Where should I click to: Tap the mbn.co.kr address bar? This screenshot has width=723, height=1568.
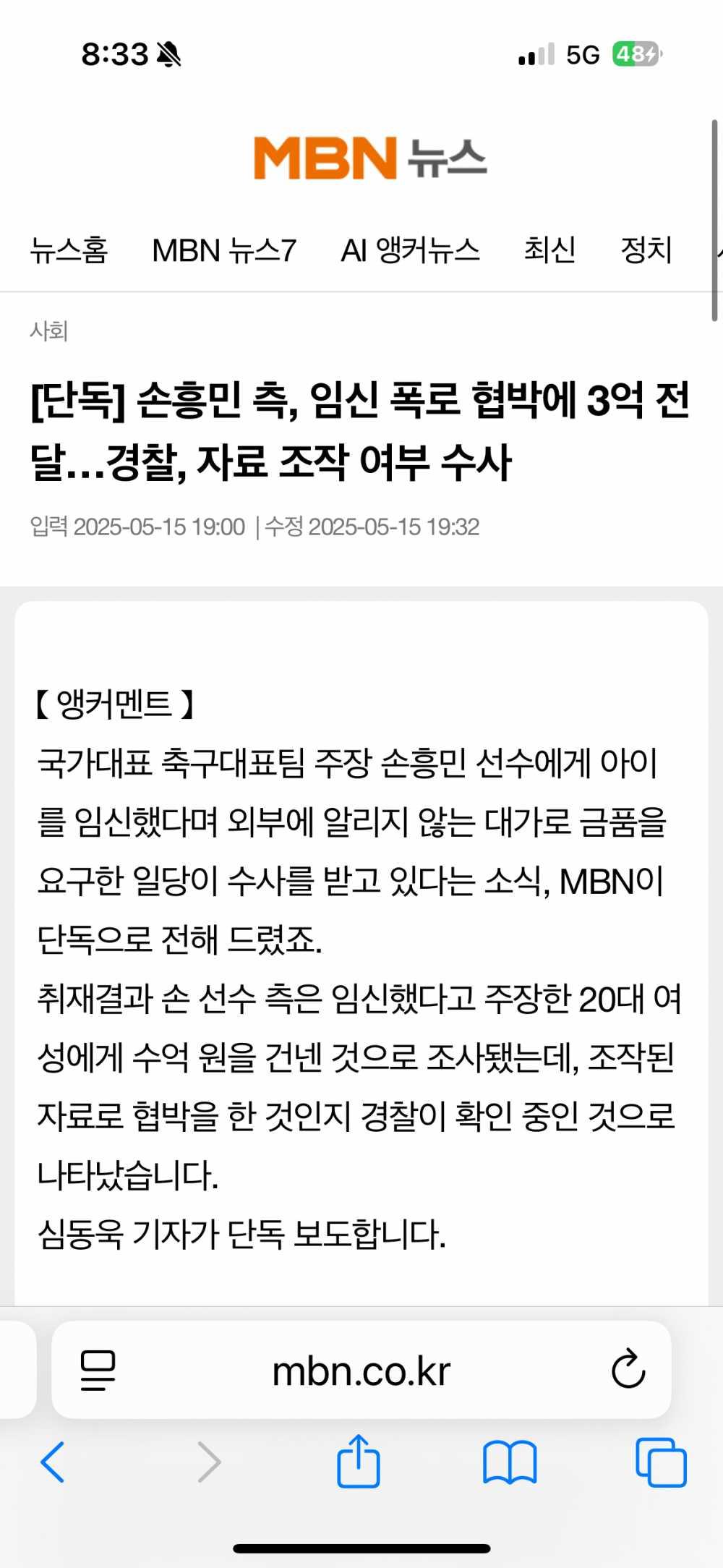tap(361, 1371)
